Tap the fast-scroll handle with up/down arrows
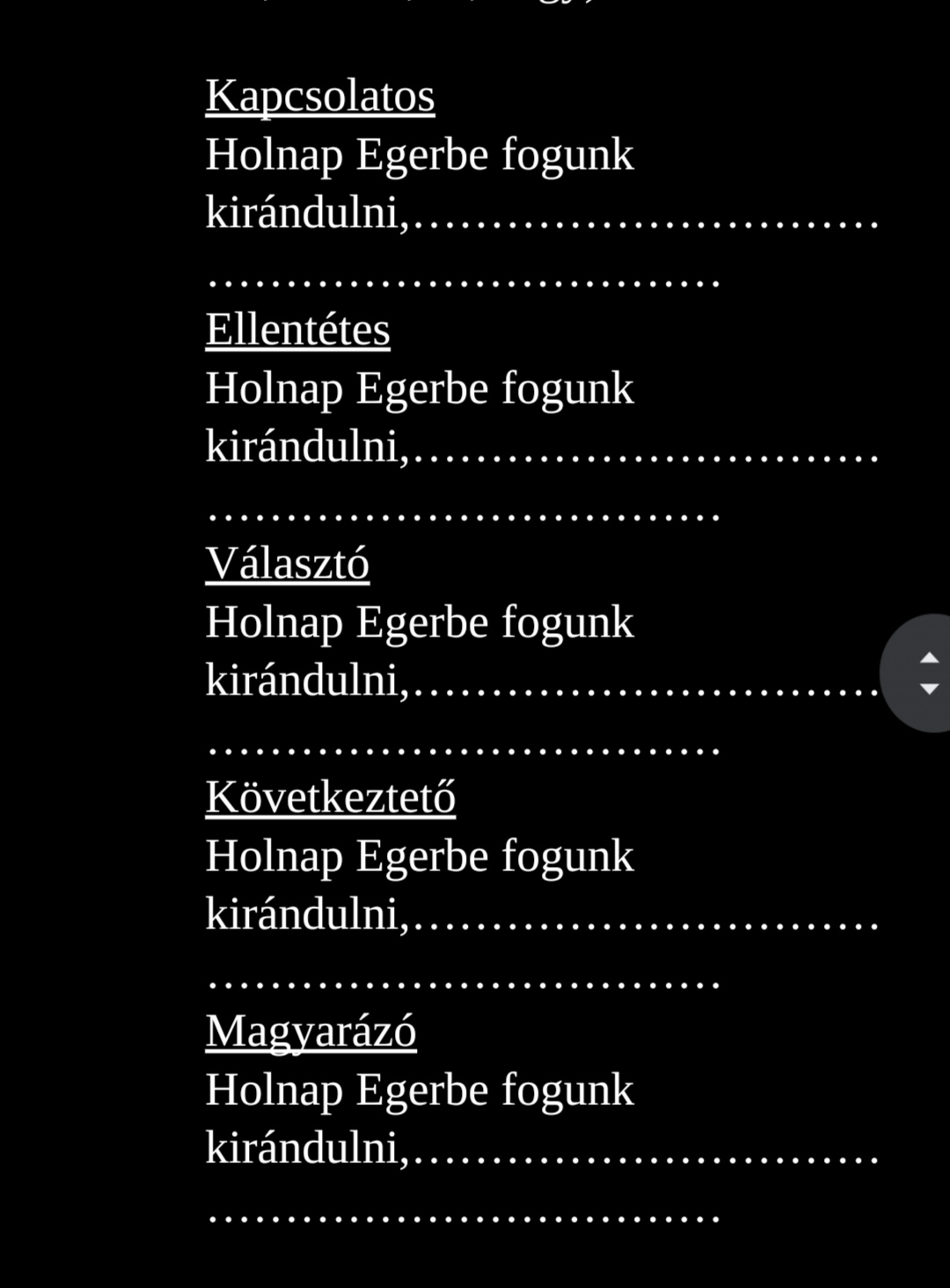 924,673
